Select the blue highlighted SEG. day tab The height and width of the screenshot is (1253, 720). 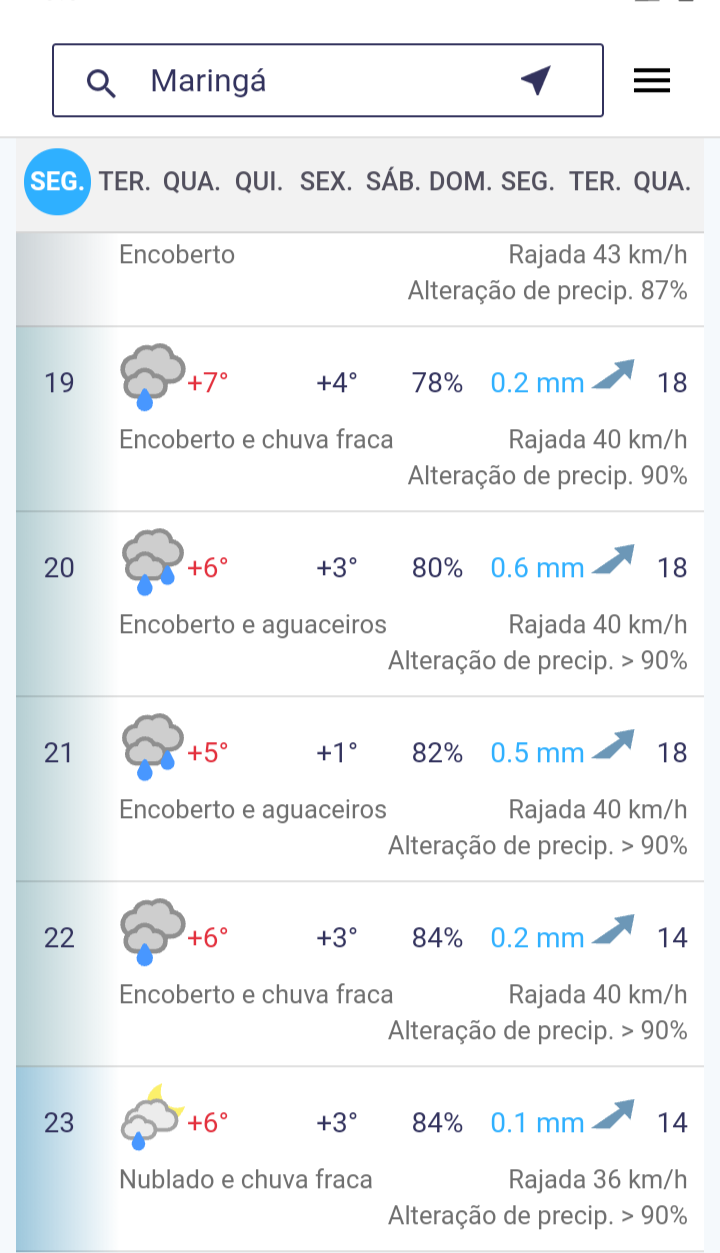click(58, 182)
